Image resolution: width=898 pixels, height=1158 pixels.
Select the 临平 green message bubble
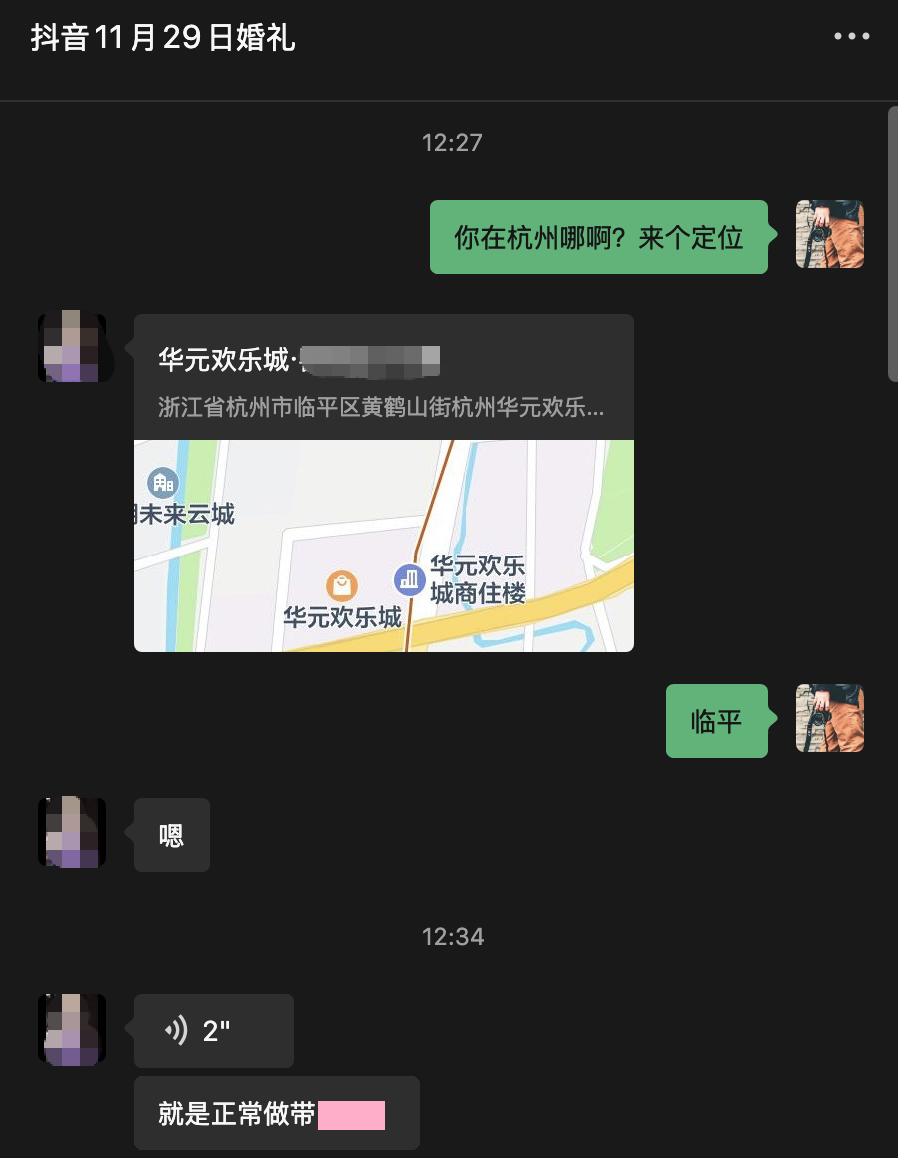[x=716, y=719]
